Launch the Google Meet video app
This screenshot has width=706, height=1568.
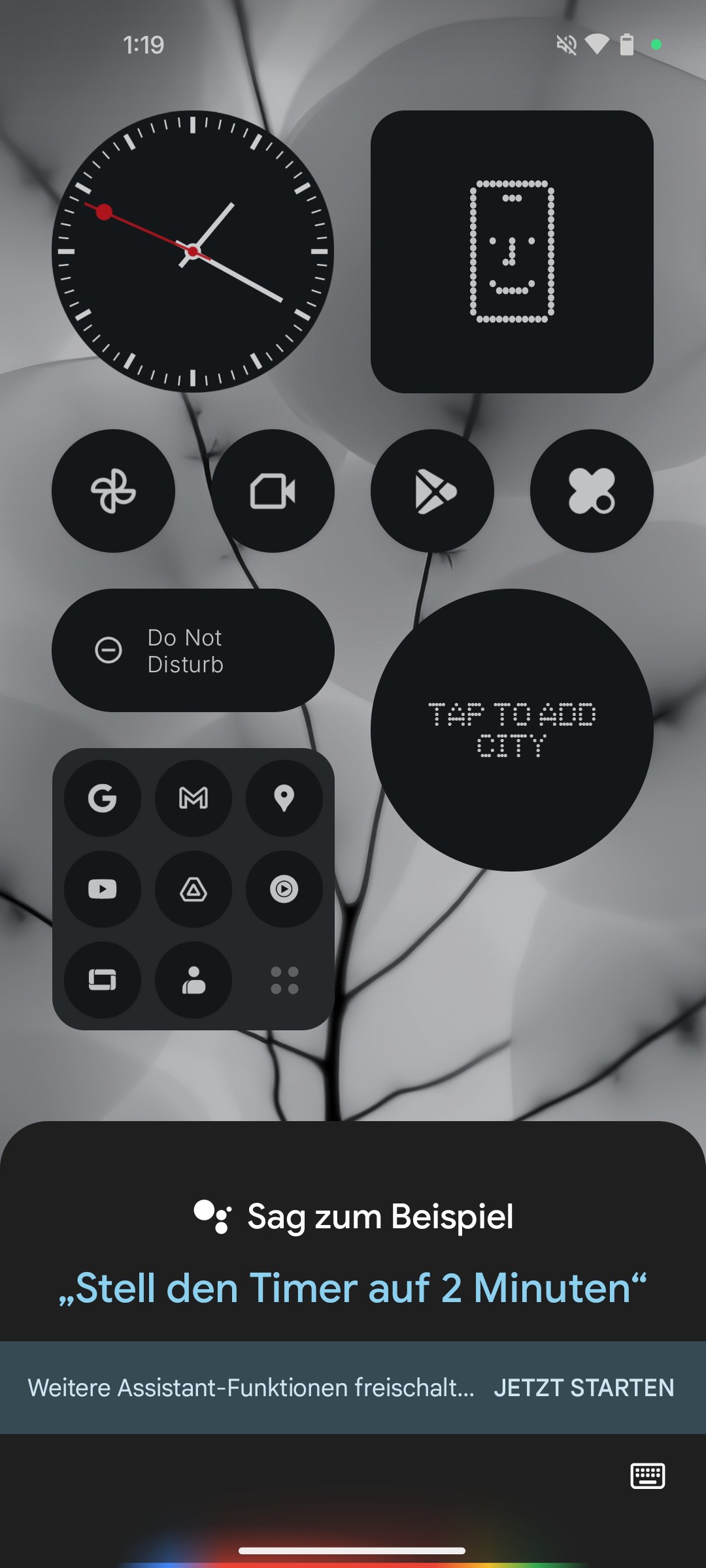click(273, 491)
